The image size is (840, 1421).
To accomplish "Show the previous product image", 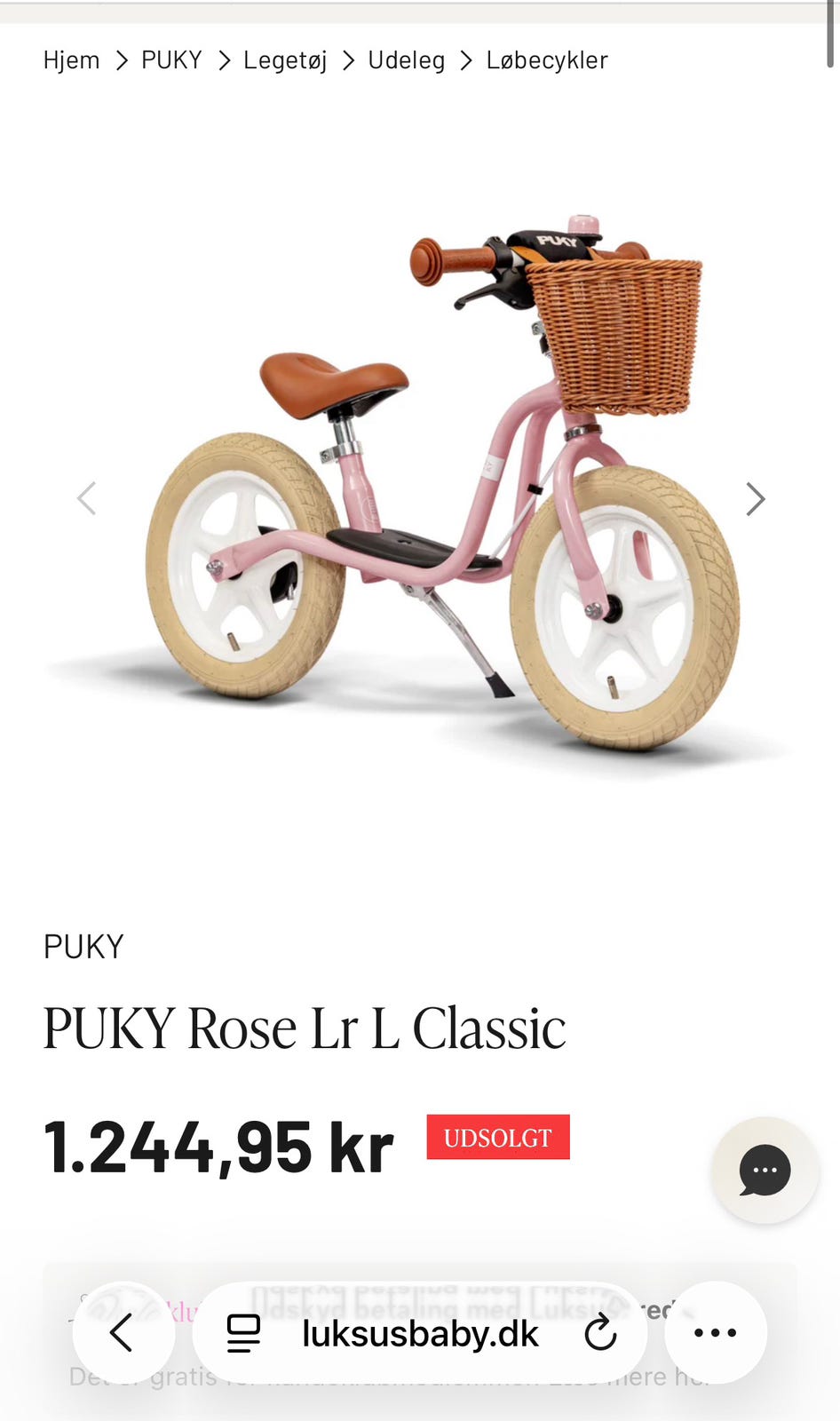I will 86,499.
